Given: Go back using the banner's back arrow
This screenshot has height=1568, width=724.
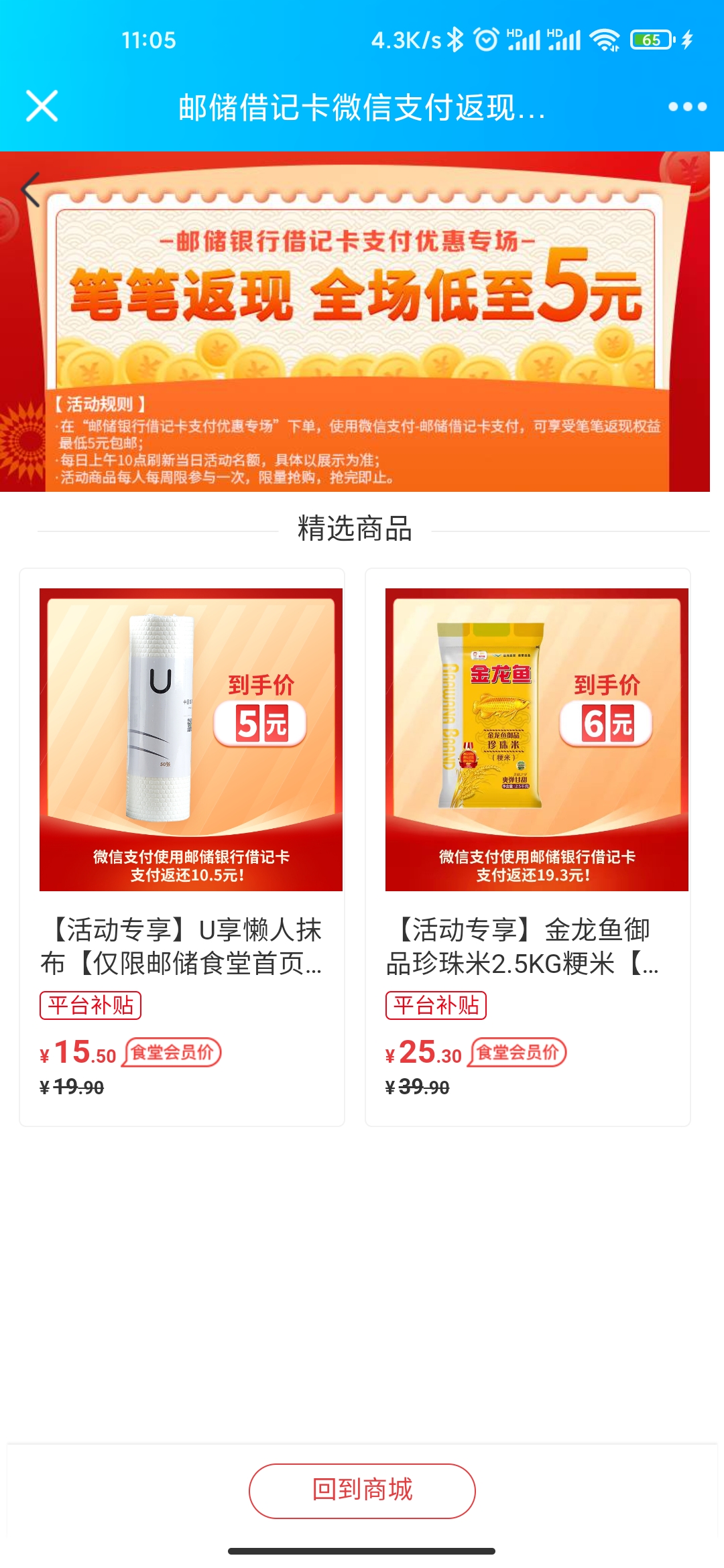Looking at the screenshot, I should 31,190.
